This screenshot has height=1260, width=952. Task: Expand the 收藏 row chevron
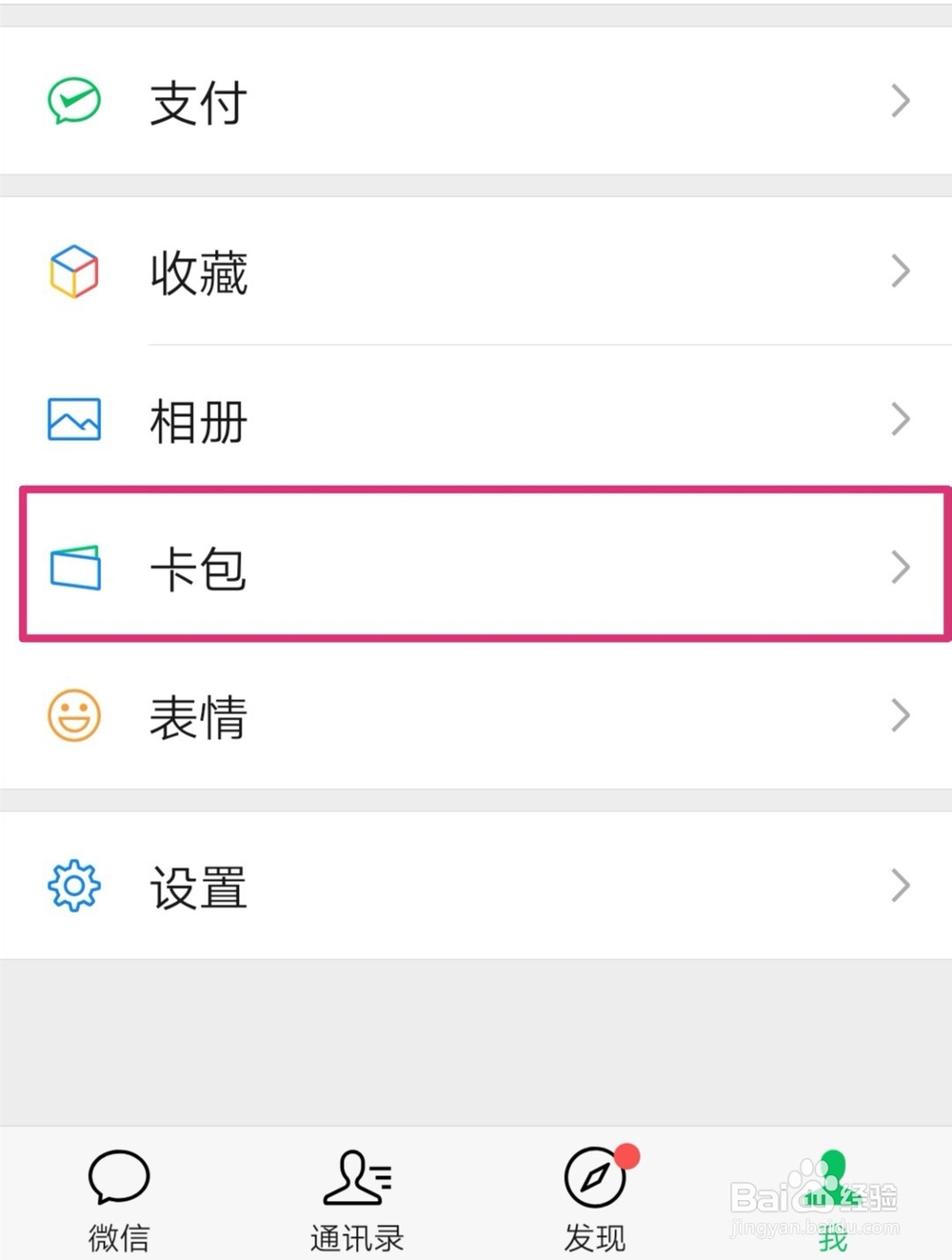coord(899,271)
